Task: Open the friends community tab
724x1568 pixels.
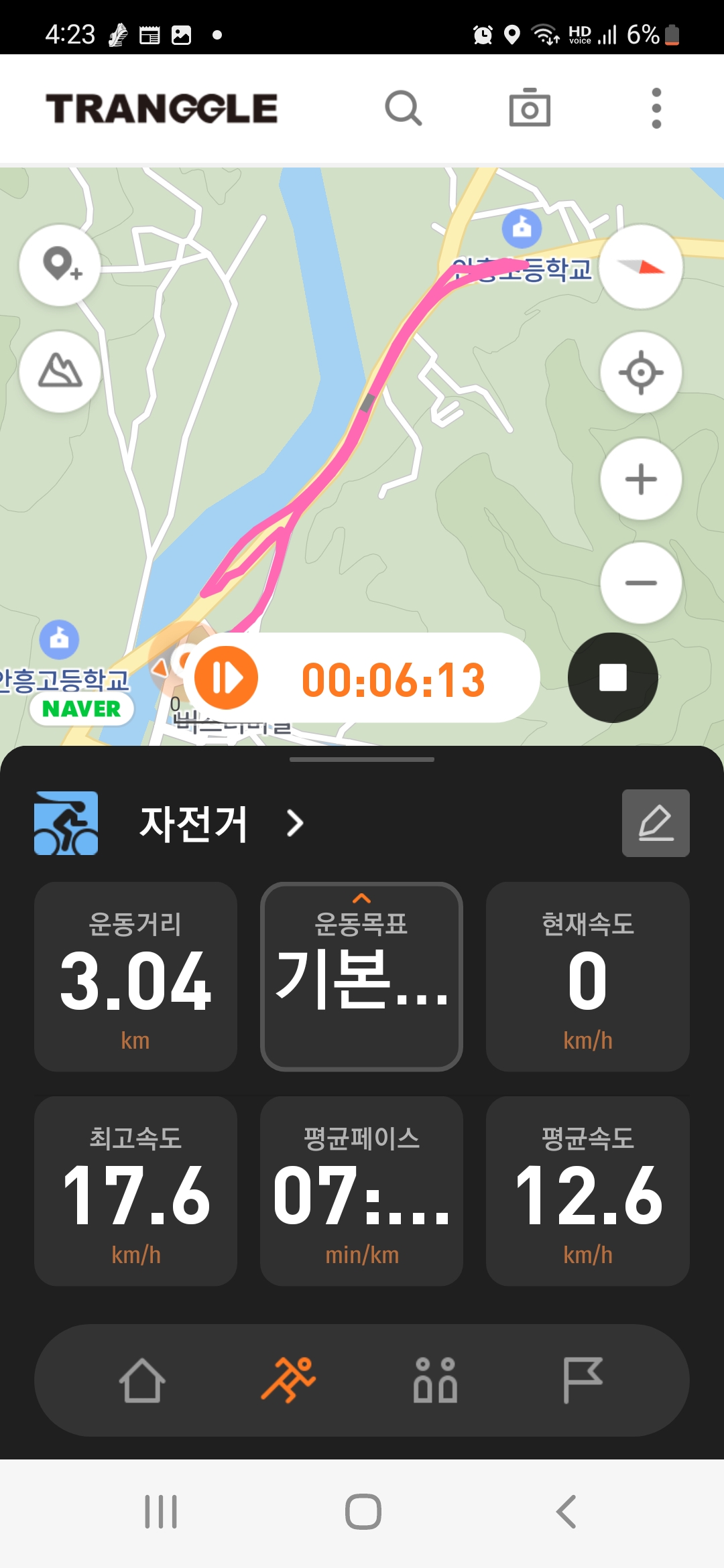Action: 435,1380
